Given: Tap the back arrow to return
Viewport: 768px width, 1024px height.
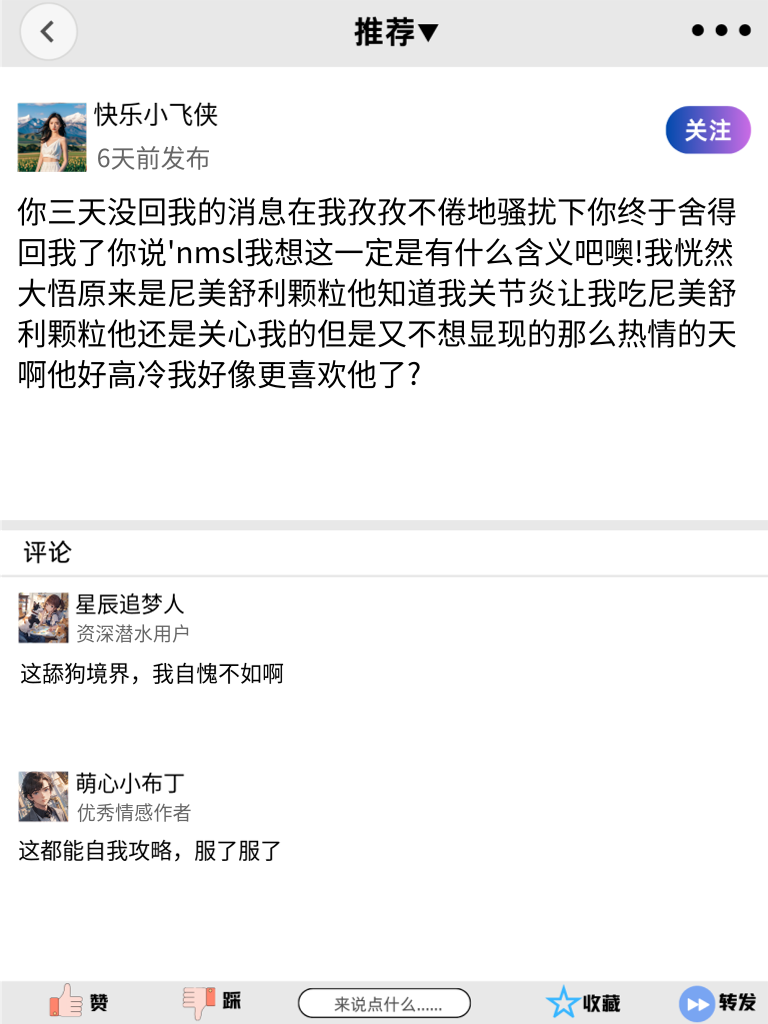Looking at the screenshot, I should pos(48,31).
